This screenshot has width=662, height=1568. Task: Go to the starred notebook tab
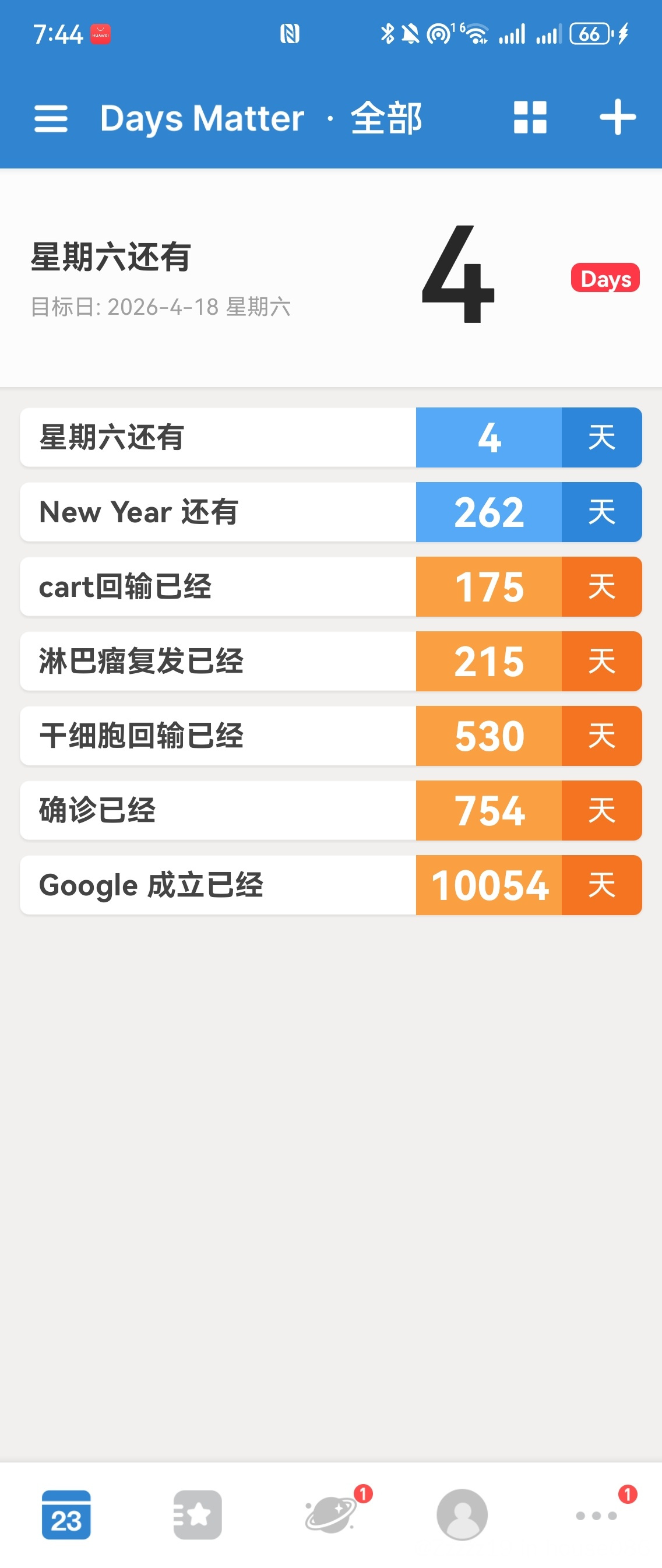pos(198,1514)
